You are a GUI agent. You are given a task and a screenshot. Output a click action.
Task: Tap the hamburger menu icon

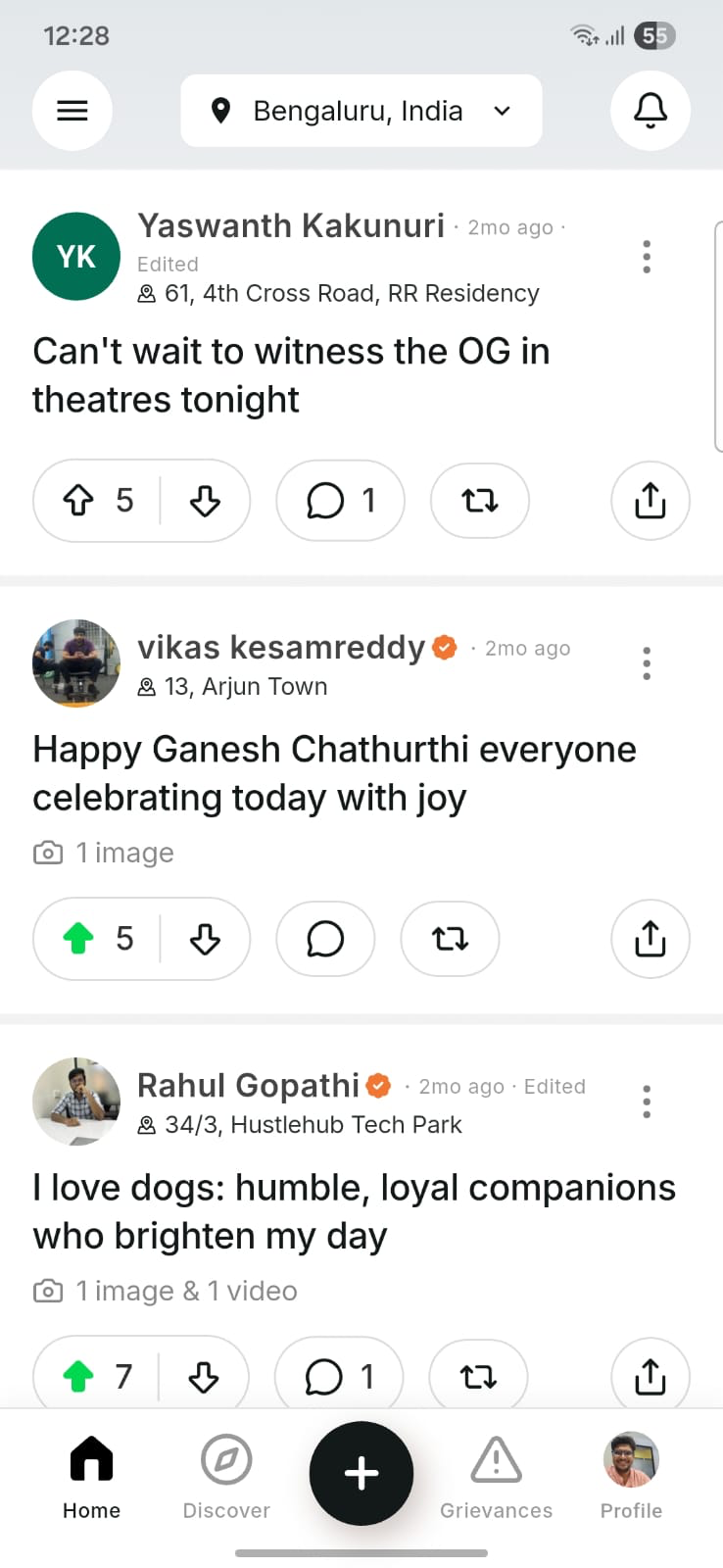point(72,110)
